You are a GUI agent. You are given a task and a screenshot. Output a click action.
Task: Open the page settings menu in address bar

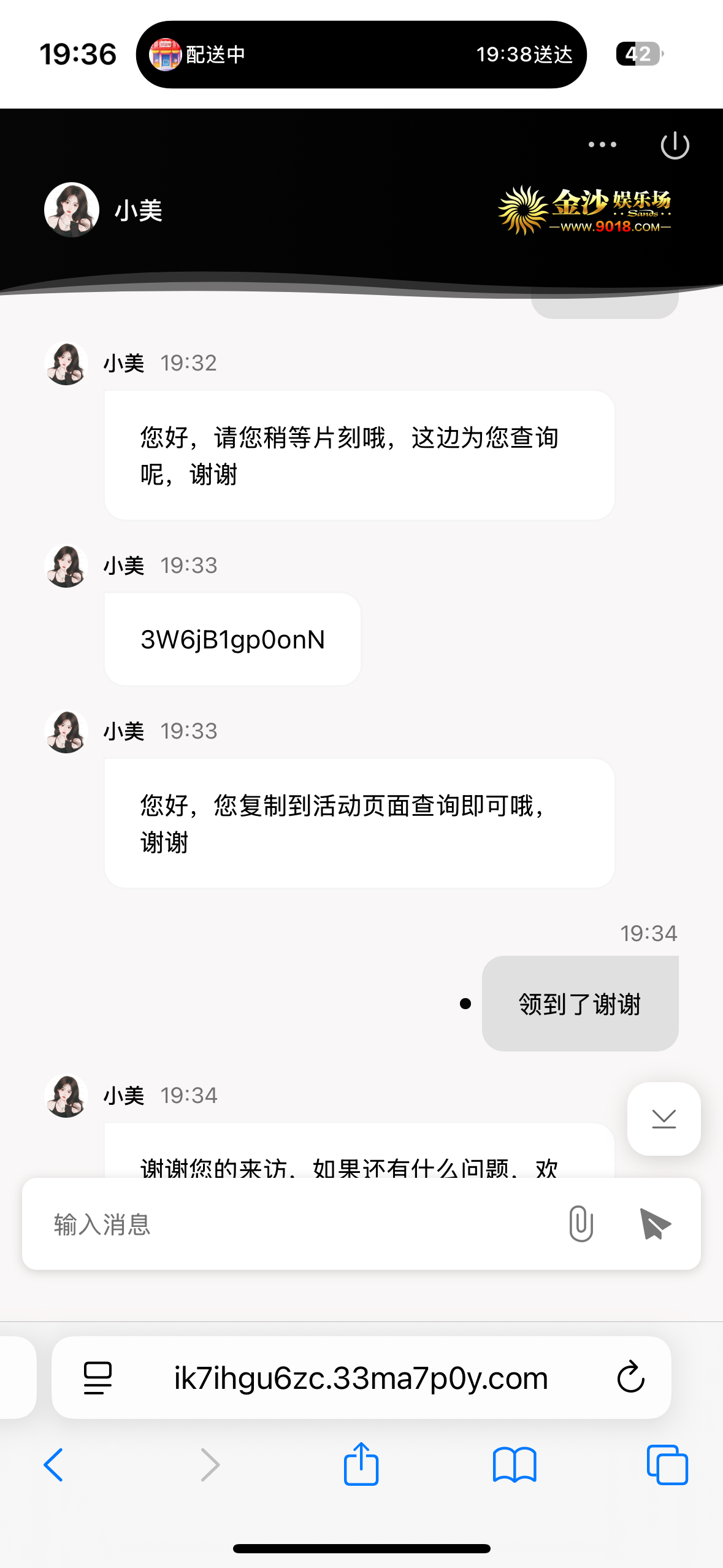pos(98,1378)
